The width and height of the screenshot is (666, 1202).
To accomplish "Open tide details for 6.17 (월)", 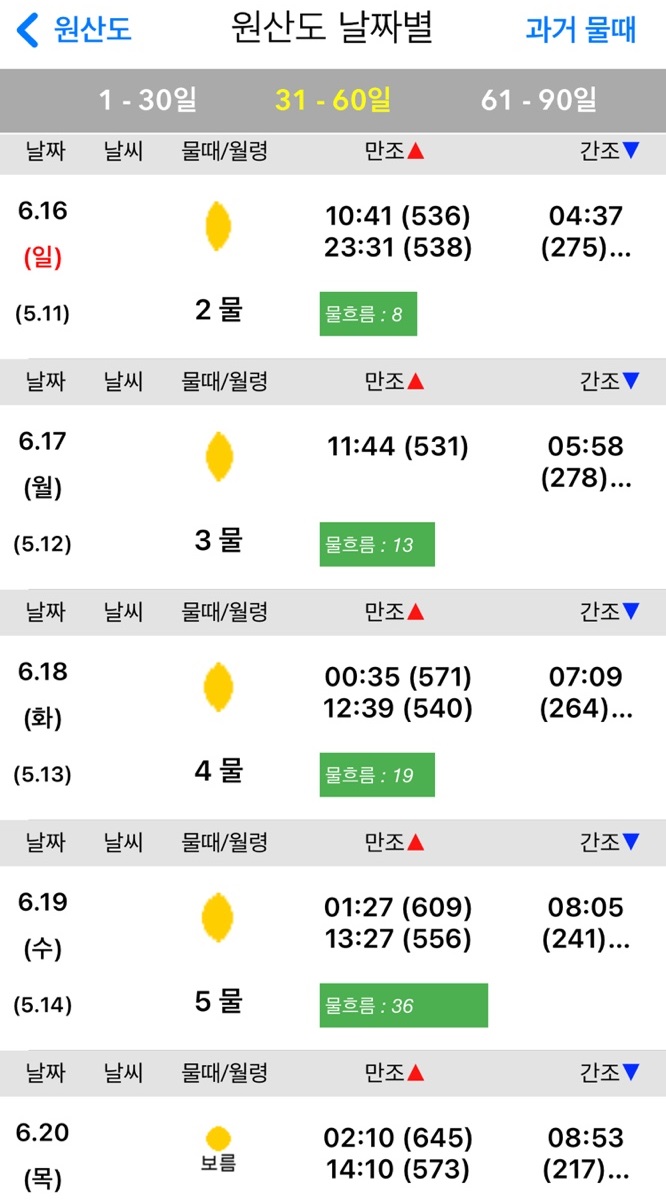I will (x=333, y=497).
